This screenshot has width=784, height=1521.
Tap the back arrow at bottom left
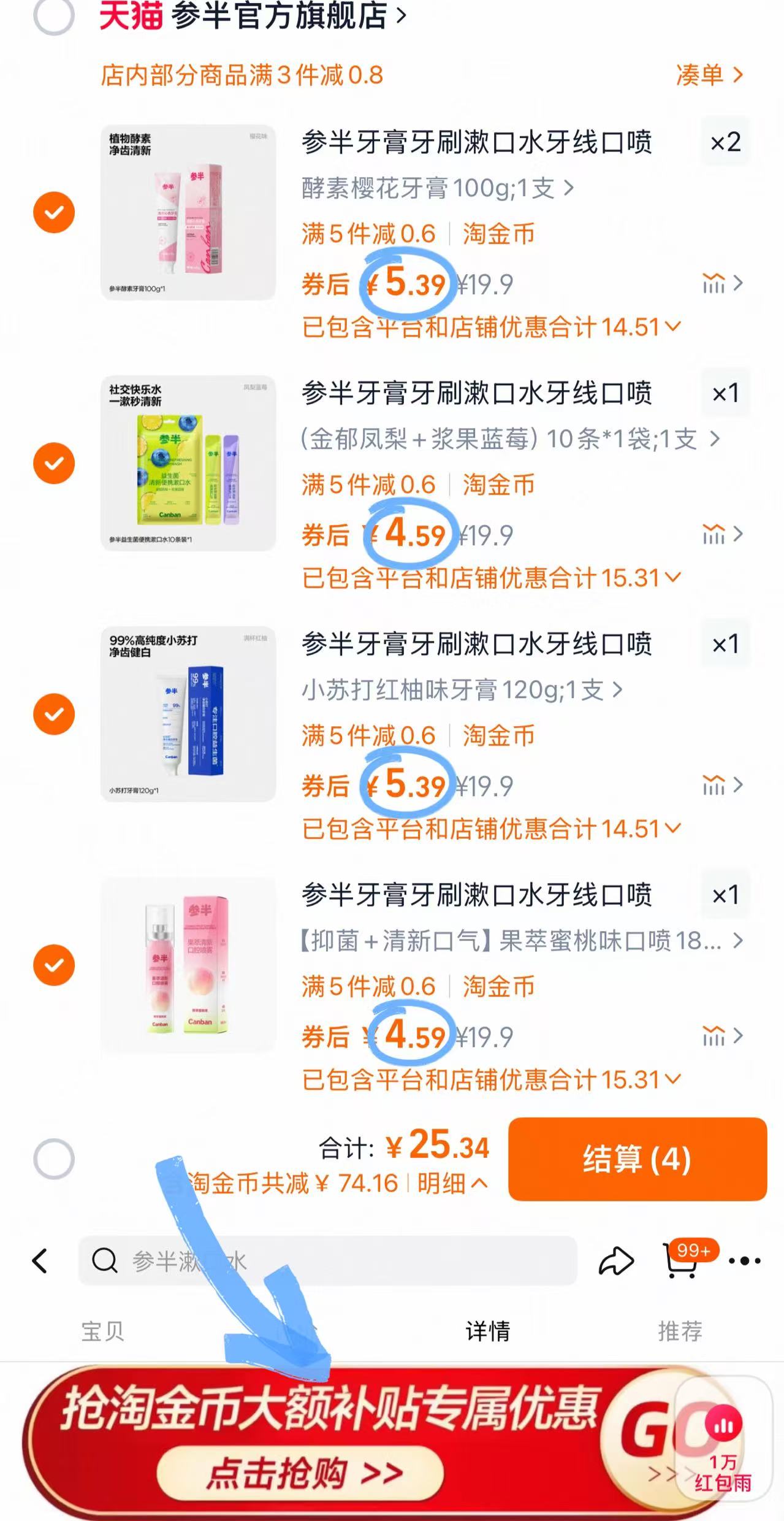point(39,1262)
